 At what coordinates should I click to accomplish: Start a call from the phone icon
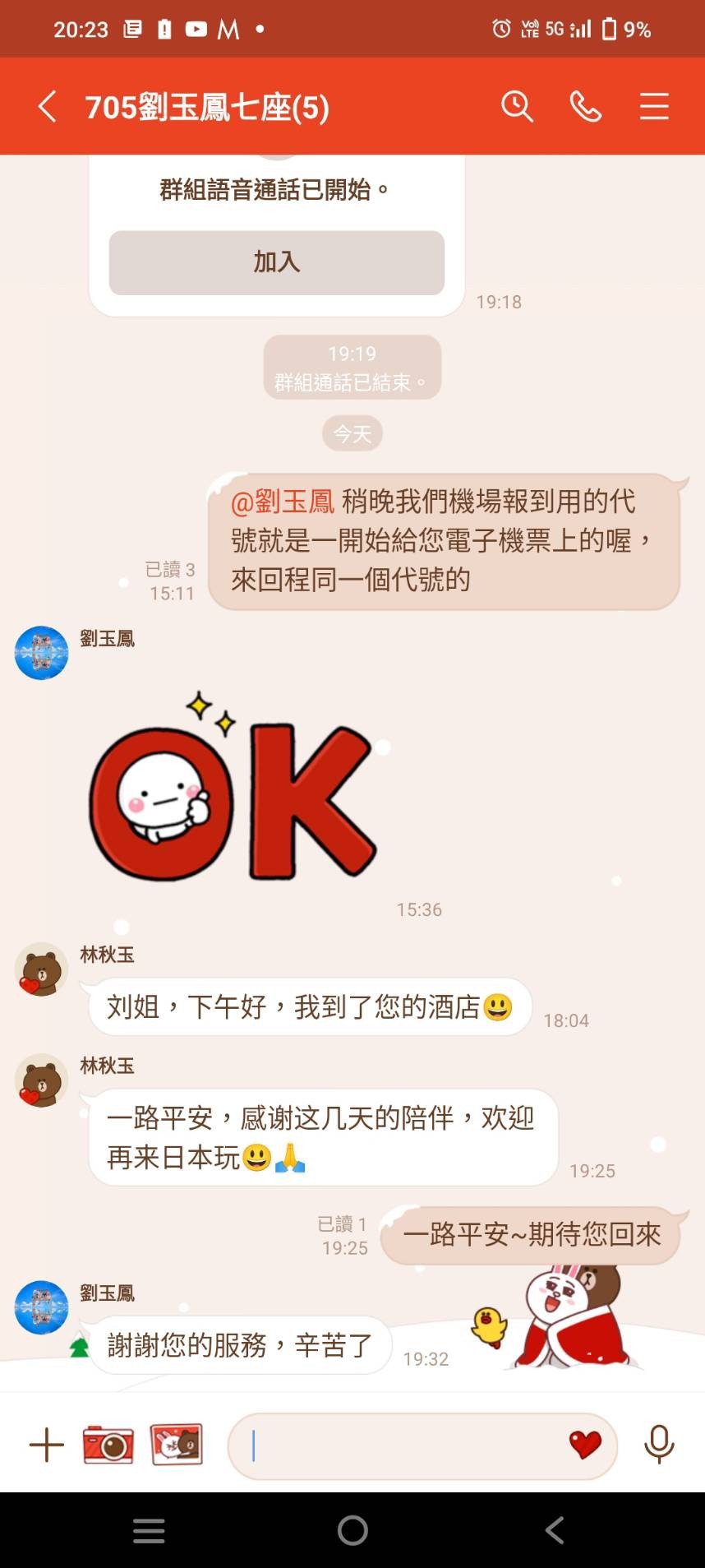click(x=586, y=107)
